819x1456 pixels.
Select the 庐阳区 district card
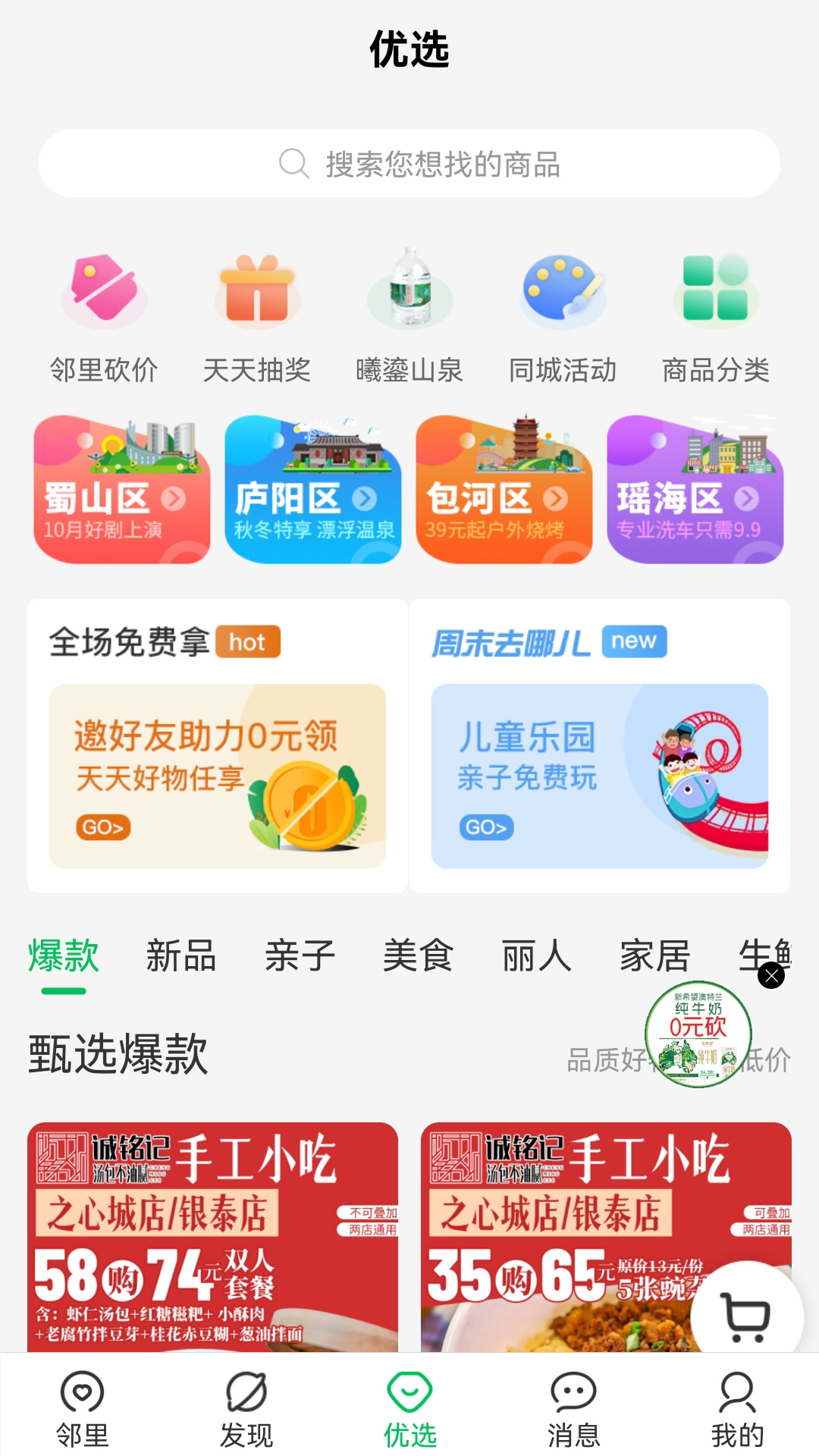pyautogui.click(x=313, y=490)
